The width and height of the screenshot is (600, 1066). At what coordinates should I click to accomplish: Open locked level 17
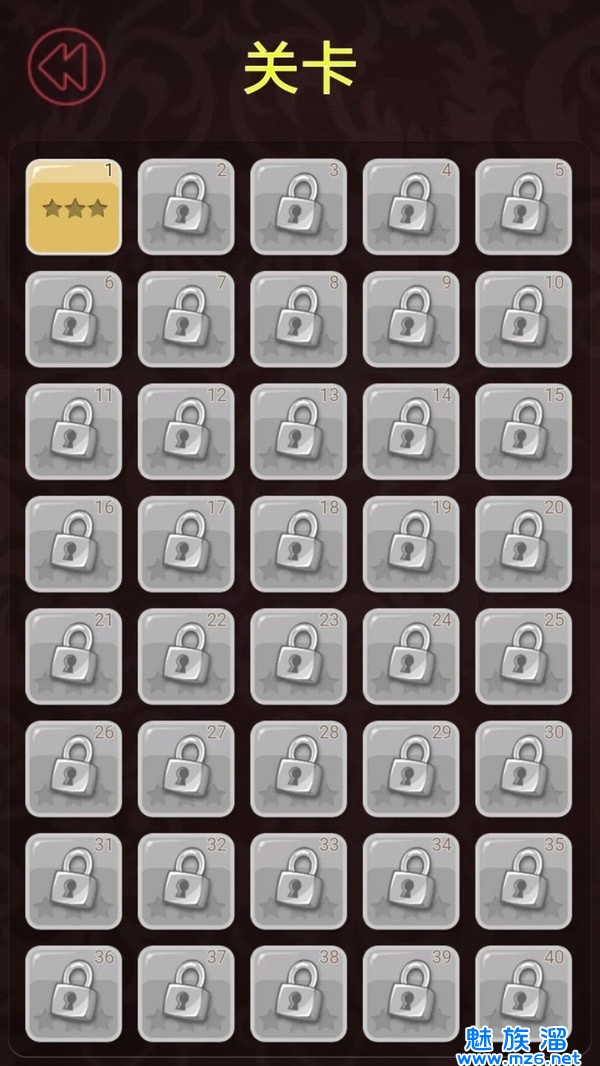186,544
